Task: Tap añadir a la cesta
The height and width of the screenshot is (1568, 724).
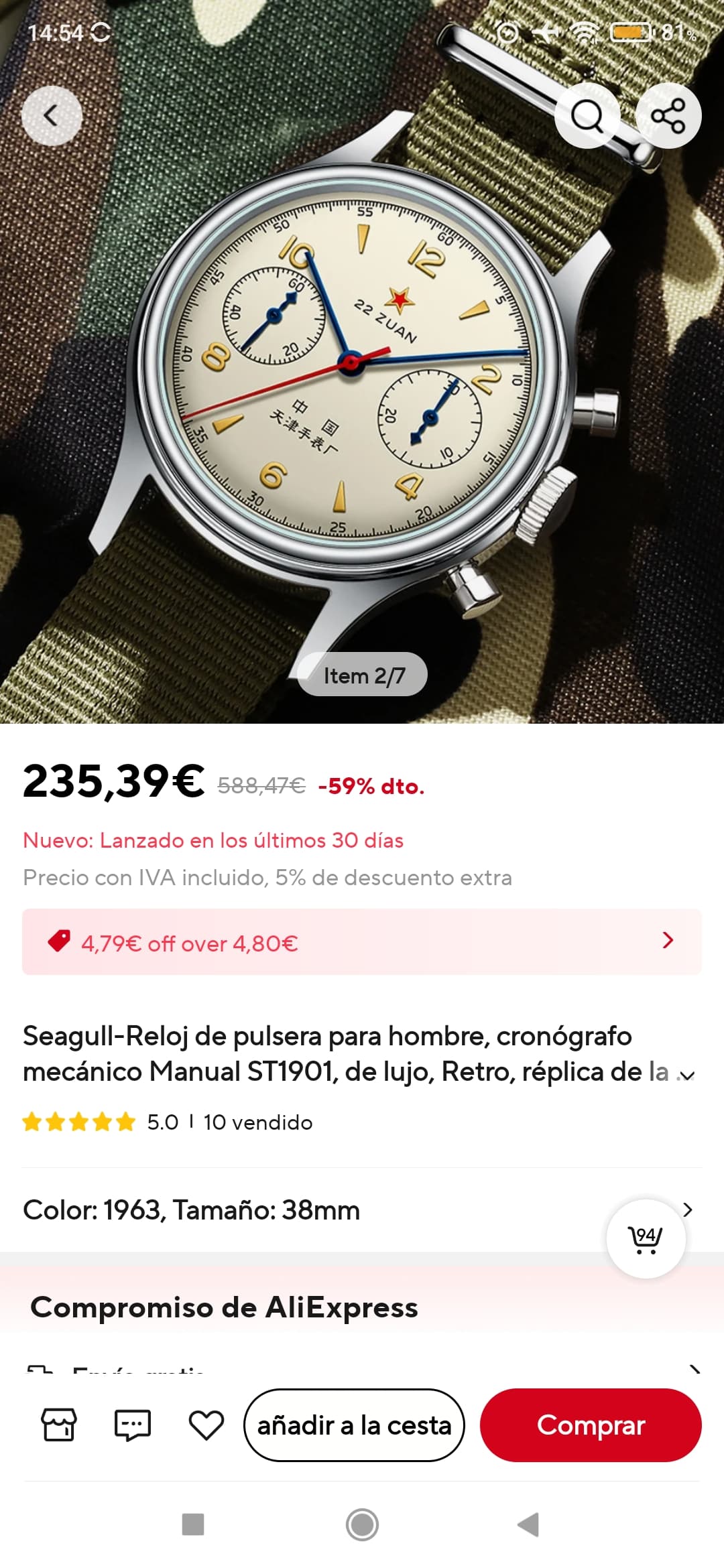Action: click(354, 1425)
